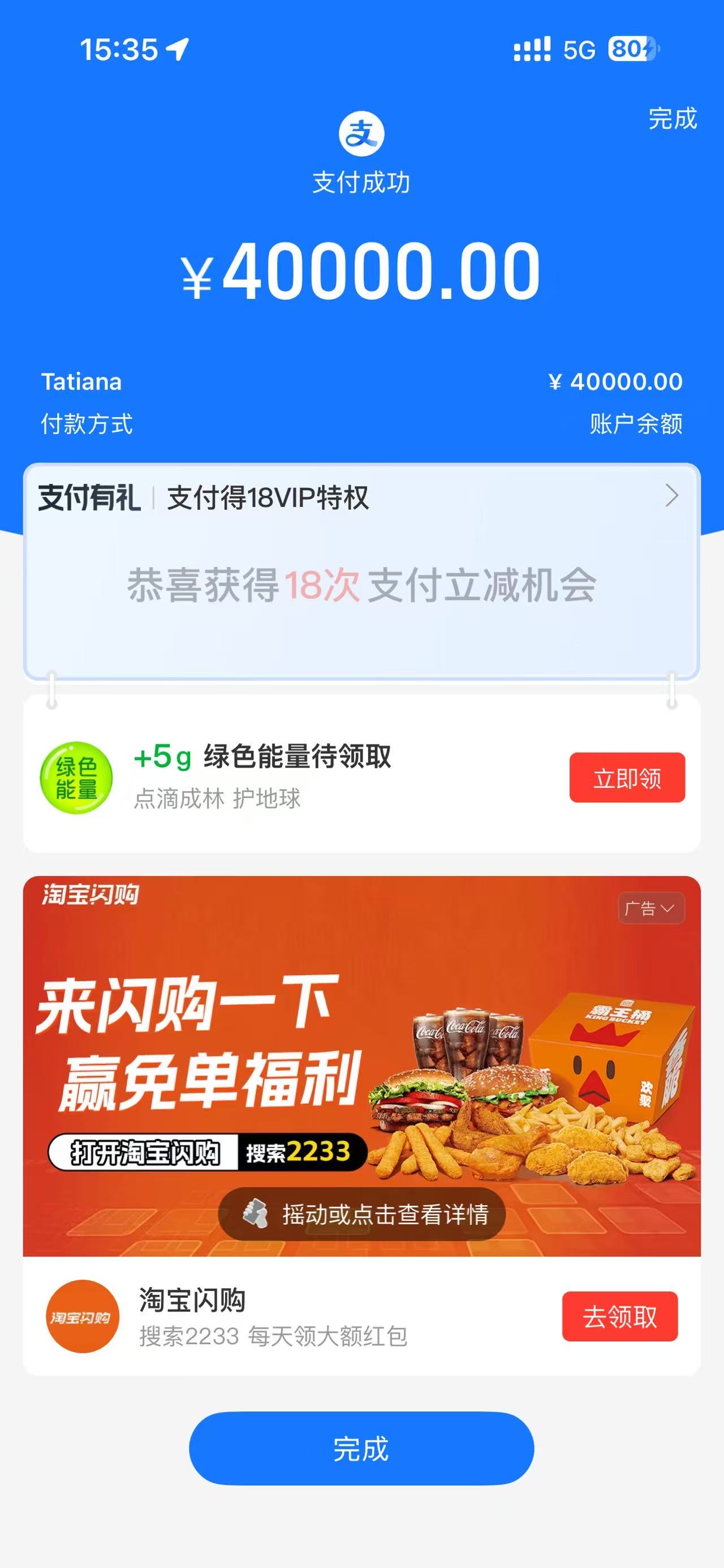The width and height of the screenshot is (724, 1568).
Task: Tap 摇动或点击查看详情 on the ad
Action: pyautogui.click(x=361, y=1214)
